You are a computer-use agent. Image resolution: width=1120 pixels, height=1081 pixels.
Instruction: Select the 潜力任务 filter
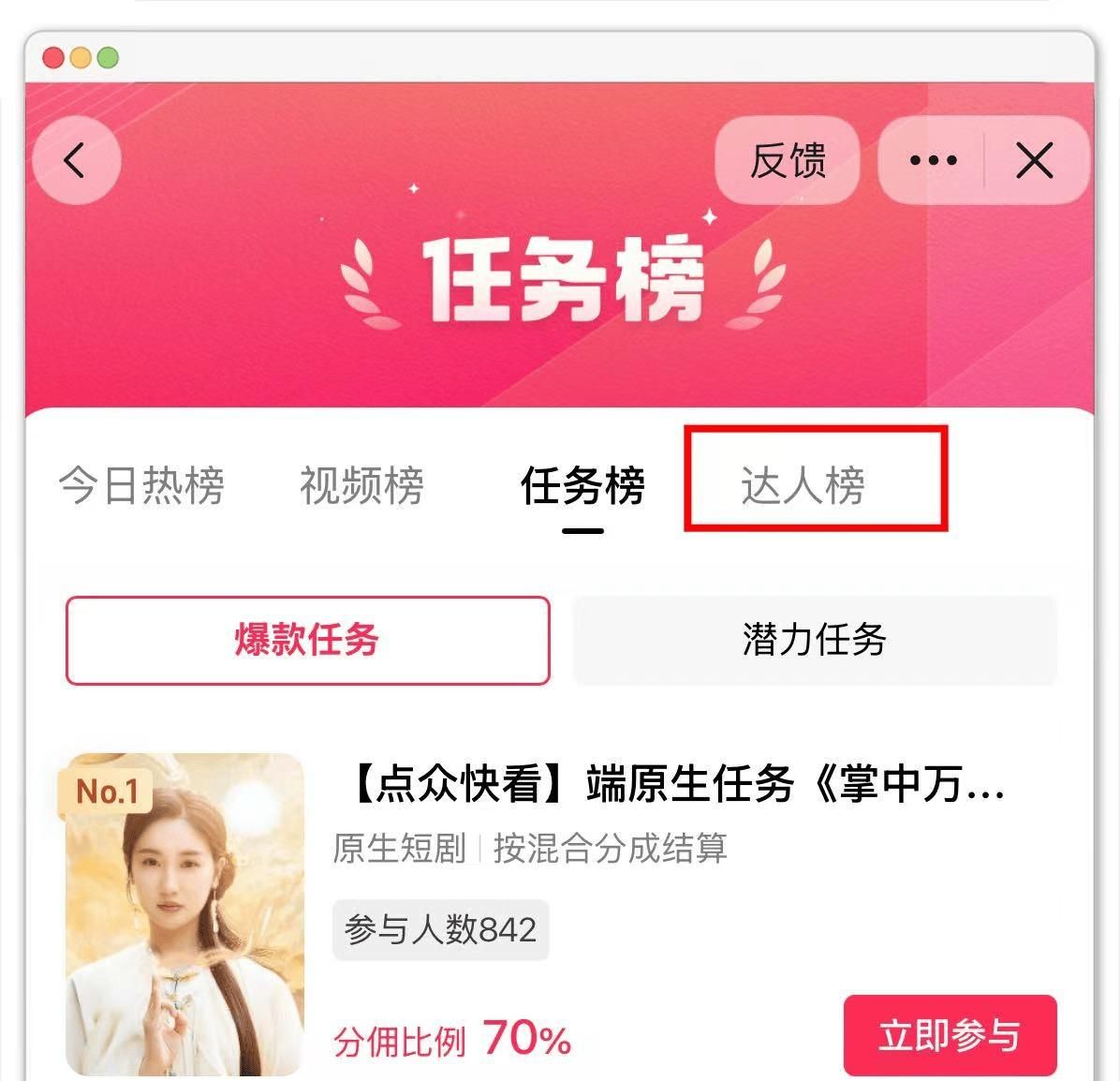(x=814, y=641)
